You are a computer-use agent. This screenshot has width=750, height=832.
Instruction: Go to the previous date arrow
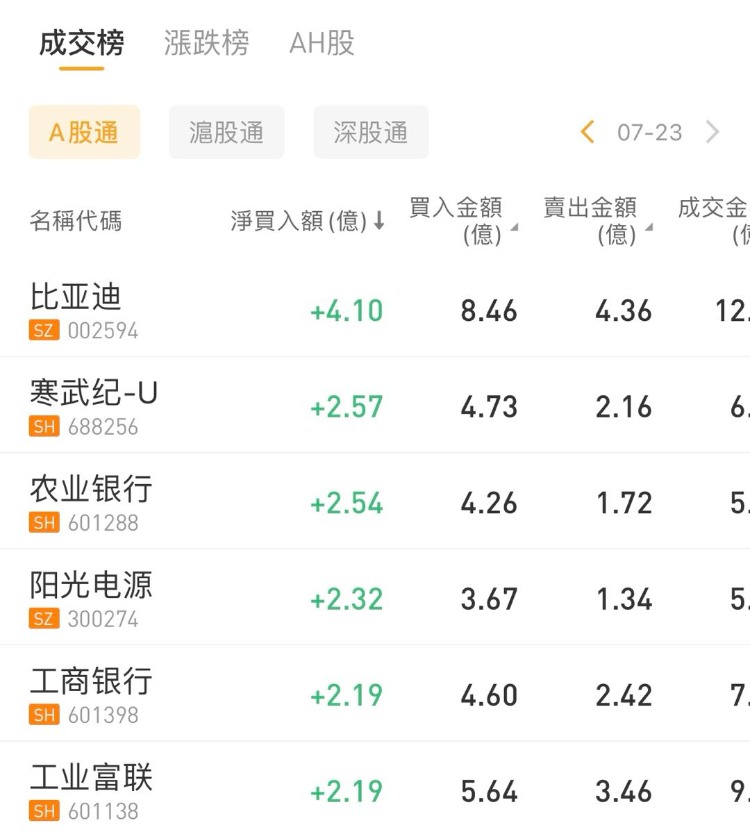587,132
